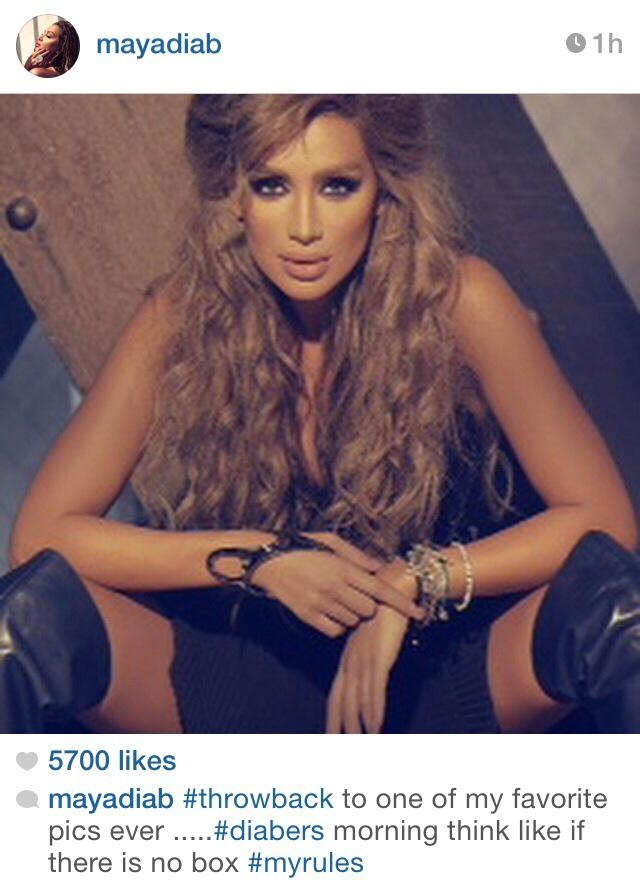Open the #throwback hashtag
This screenshot has height=883, width=640.
(x=258, y=799)
